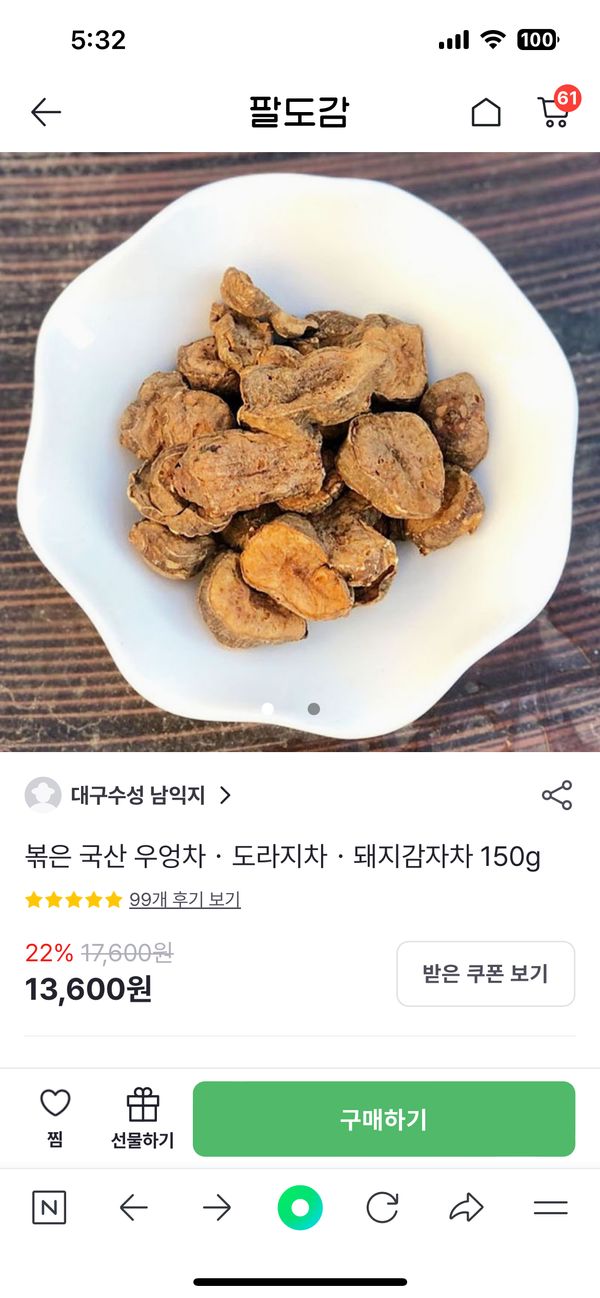Tap the green 구매하기 button
Viewport: 600px width, 1298px height.
pyautogui.click(x=383, y=1119)
